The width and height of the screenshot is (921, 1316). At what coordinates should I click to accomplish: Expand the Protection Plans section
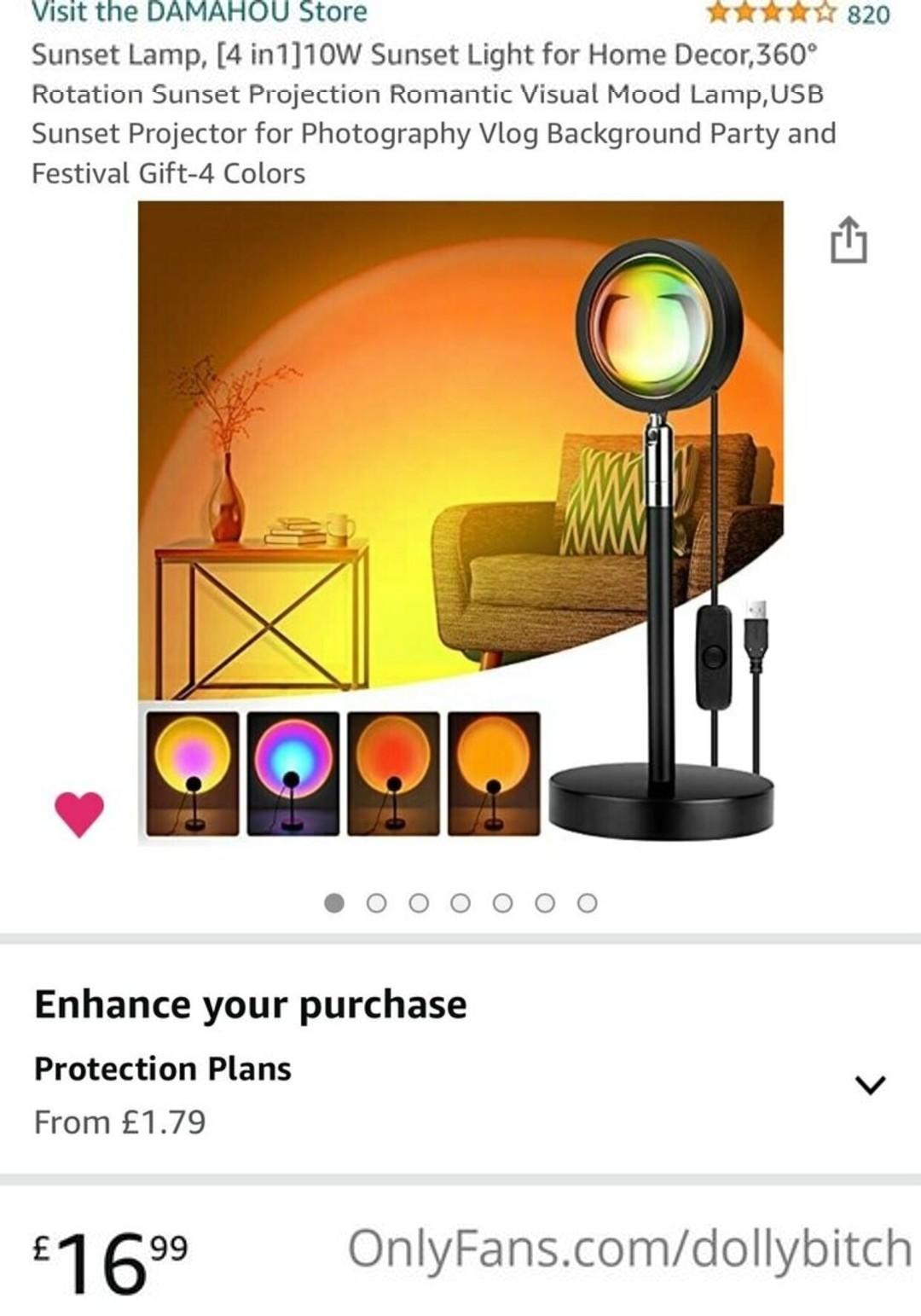pos(870,1084)
